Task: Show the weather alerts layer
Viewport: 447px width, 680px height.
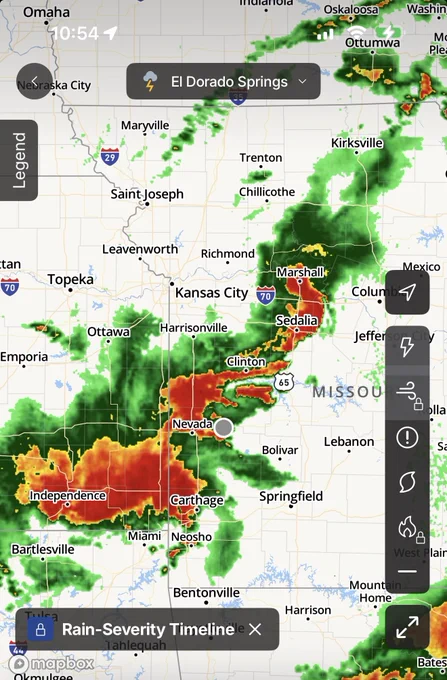Action: pyautogui.click(x=407, y=437)
